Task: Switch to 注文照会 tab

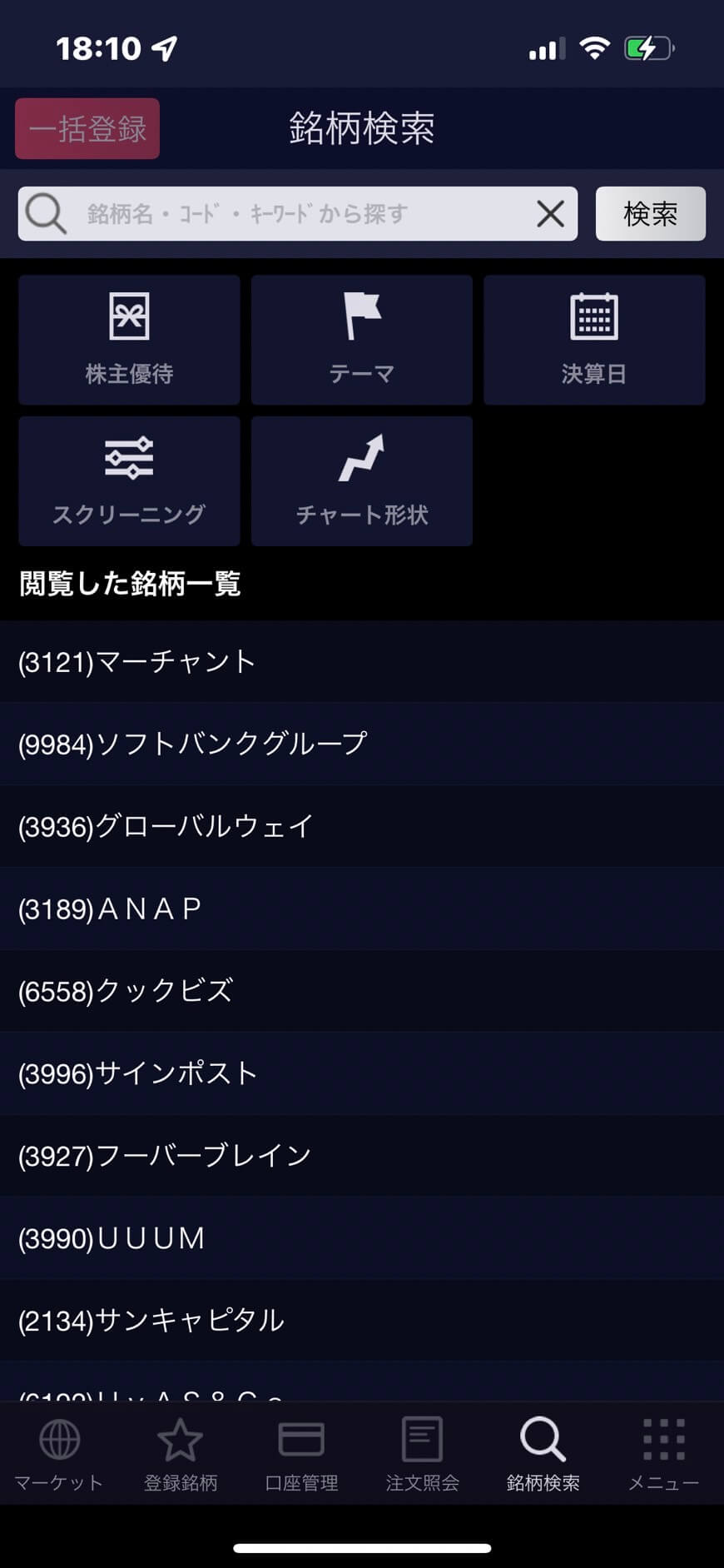Action: coord(422,1454)
